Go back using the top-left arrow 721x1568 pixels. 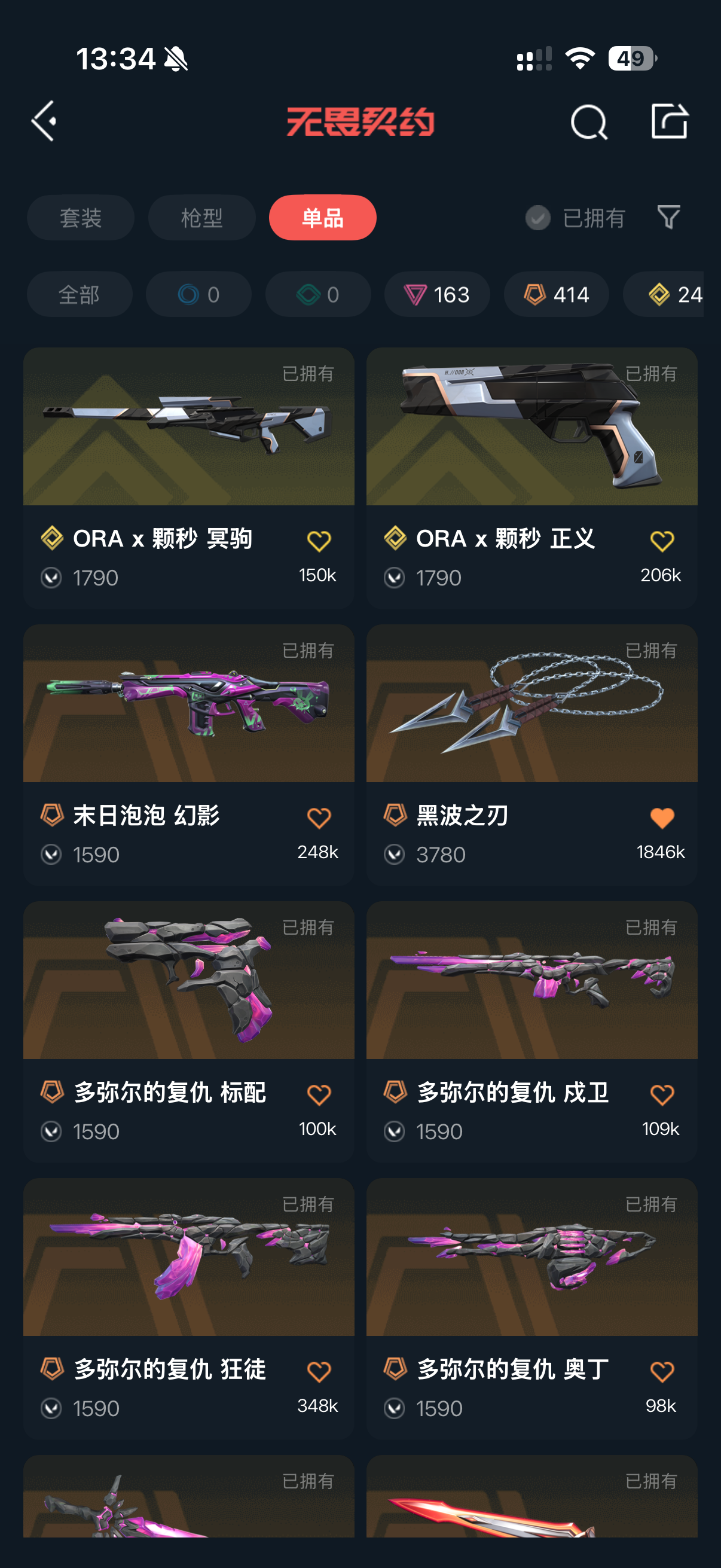coord(44,121)
